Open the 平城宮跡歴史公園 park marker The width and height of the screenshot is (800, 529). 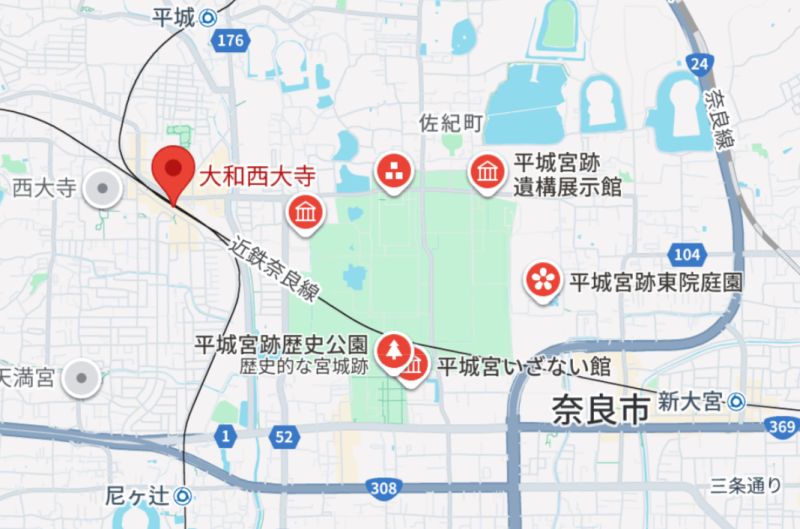pos(397,346)
